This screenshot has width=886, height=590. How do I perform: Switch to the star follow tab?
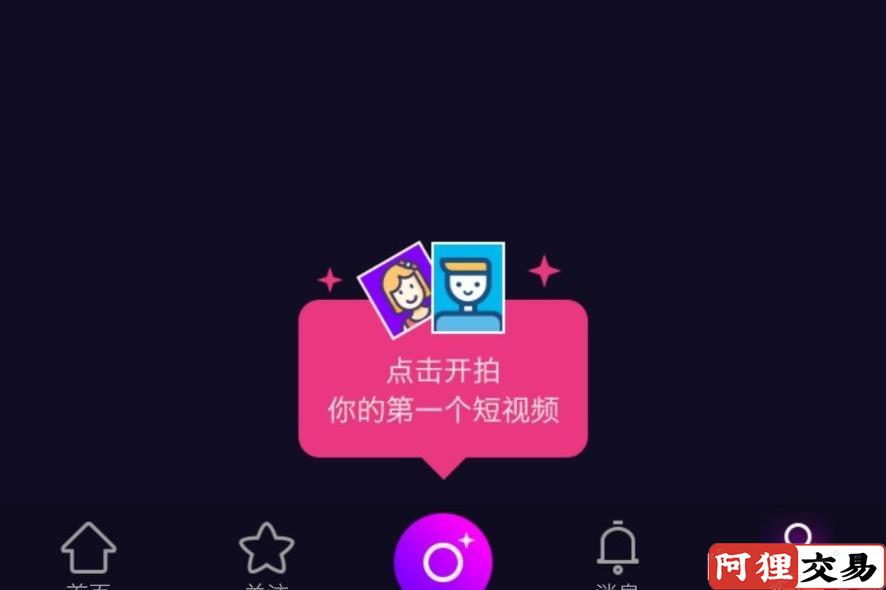coord(266,550)
